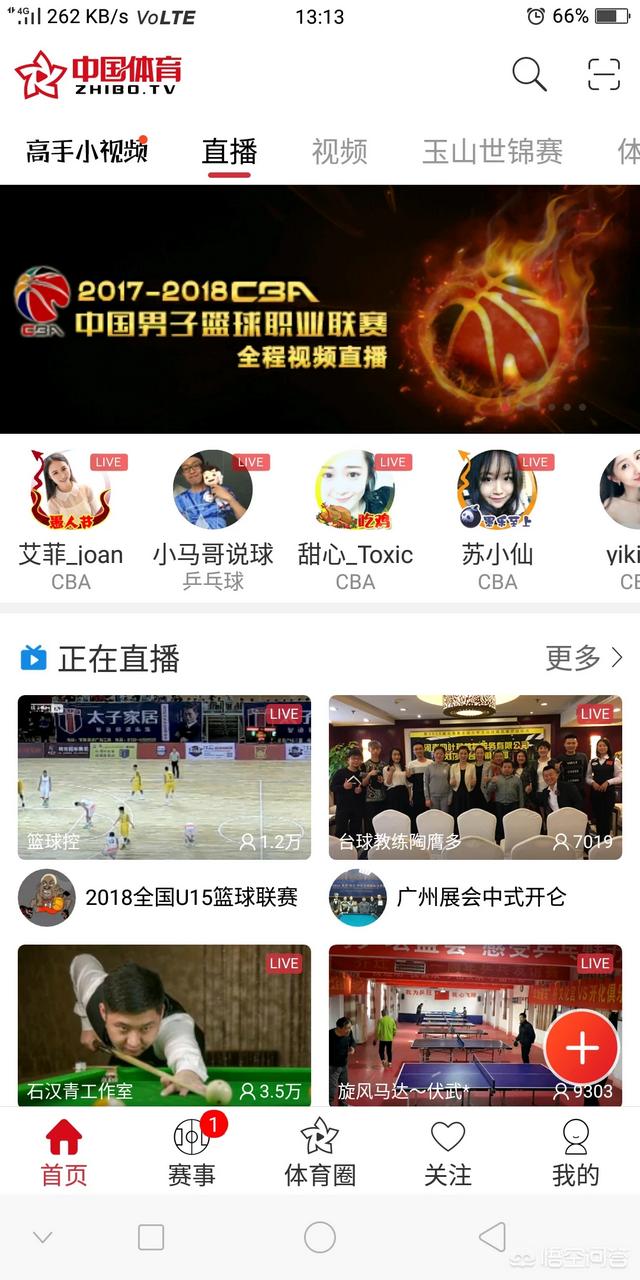Open the QR scan icon
The image size is (640, 1280).
coord(604,75)
